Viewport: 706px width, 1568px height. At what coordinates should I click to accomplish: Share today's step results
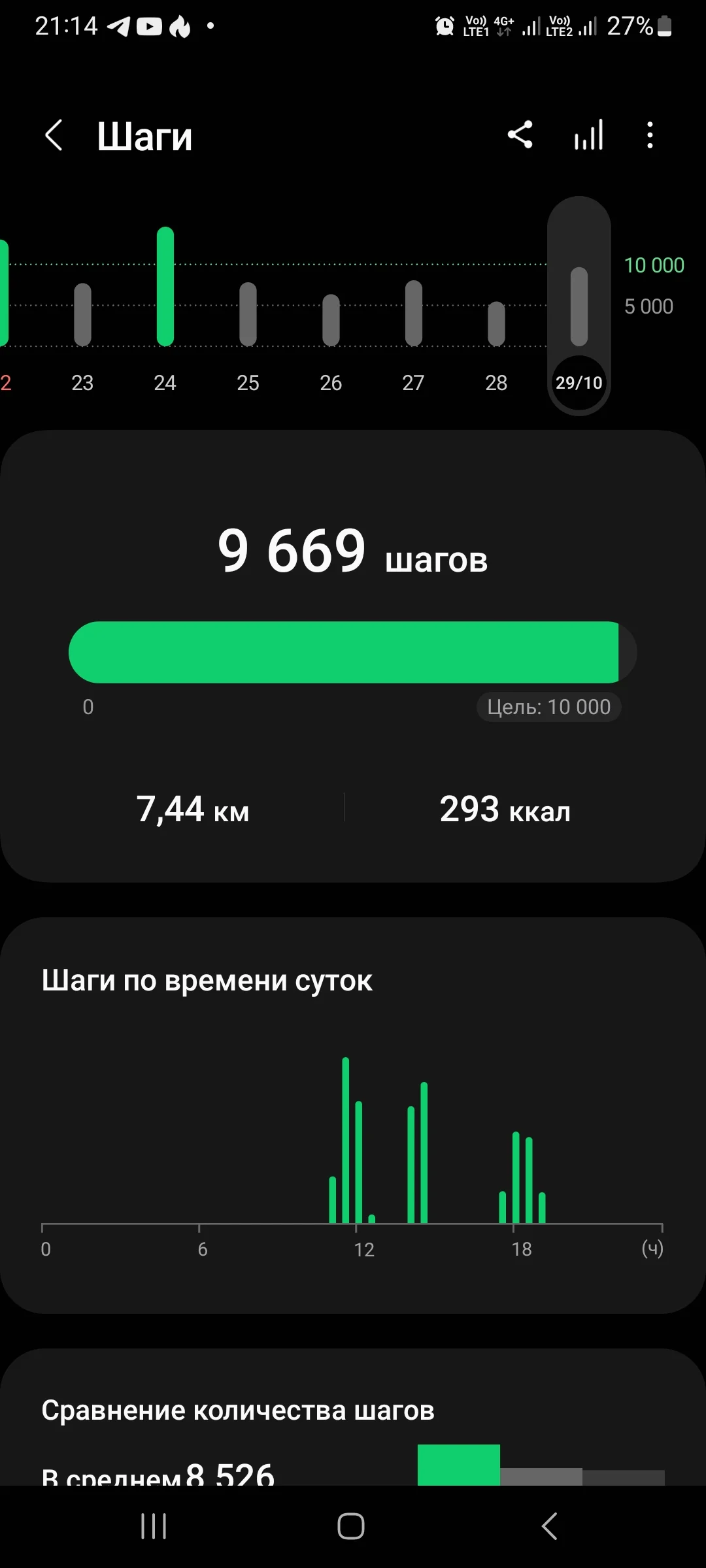tap(520, 135)
